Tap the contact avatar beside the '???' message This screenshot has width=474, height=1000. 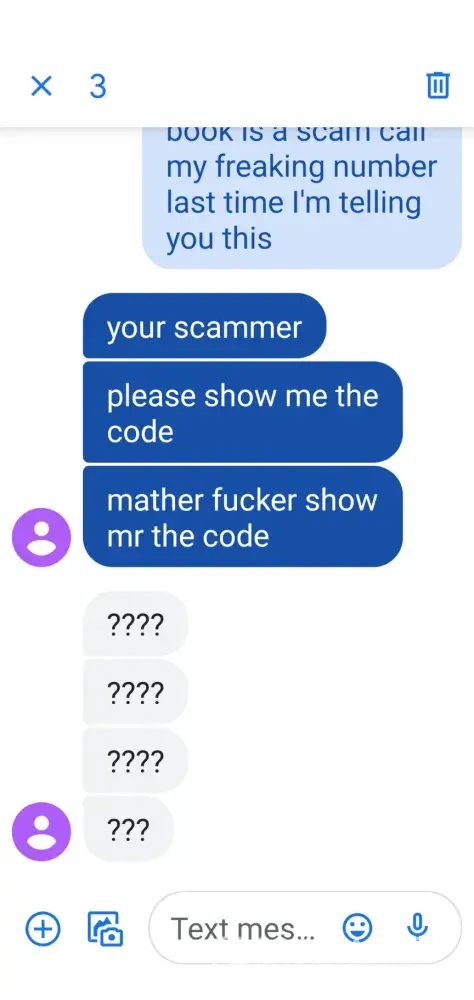point(41,831)
